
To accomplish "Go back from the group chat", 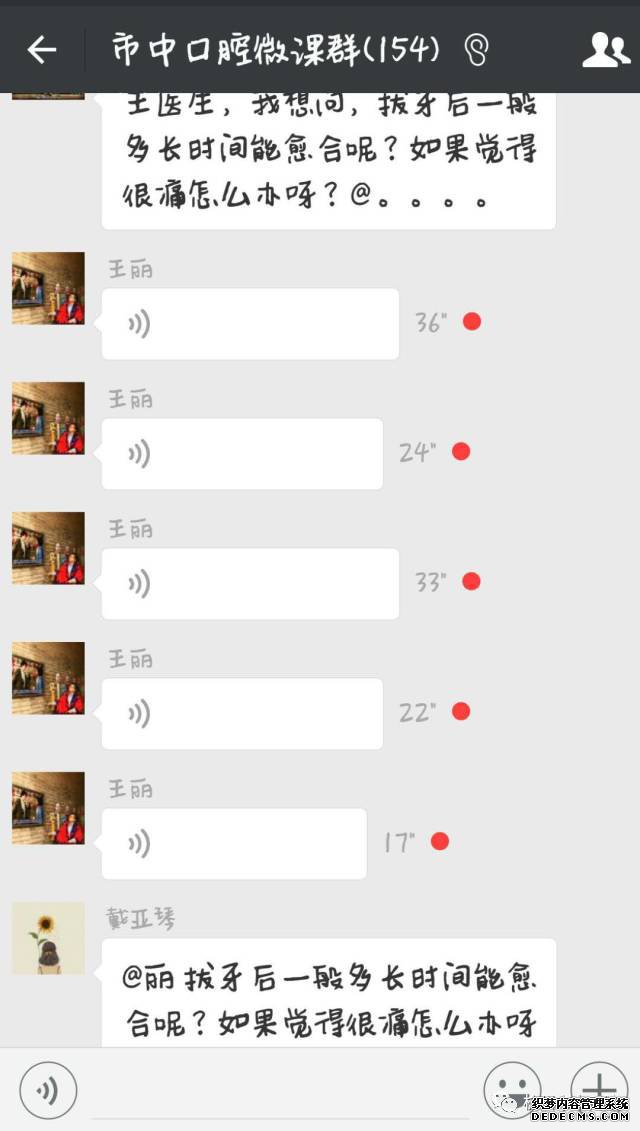I will [x=41, y=49].
